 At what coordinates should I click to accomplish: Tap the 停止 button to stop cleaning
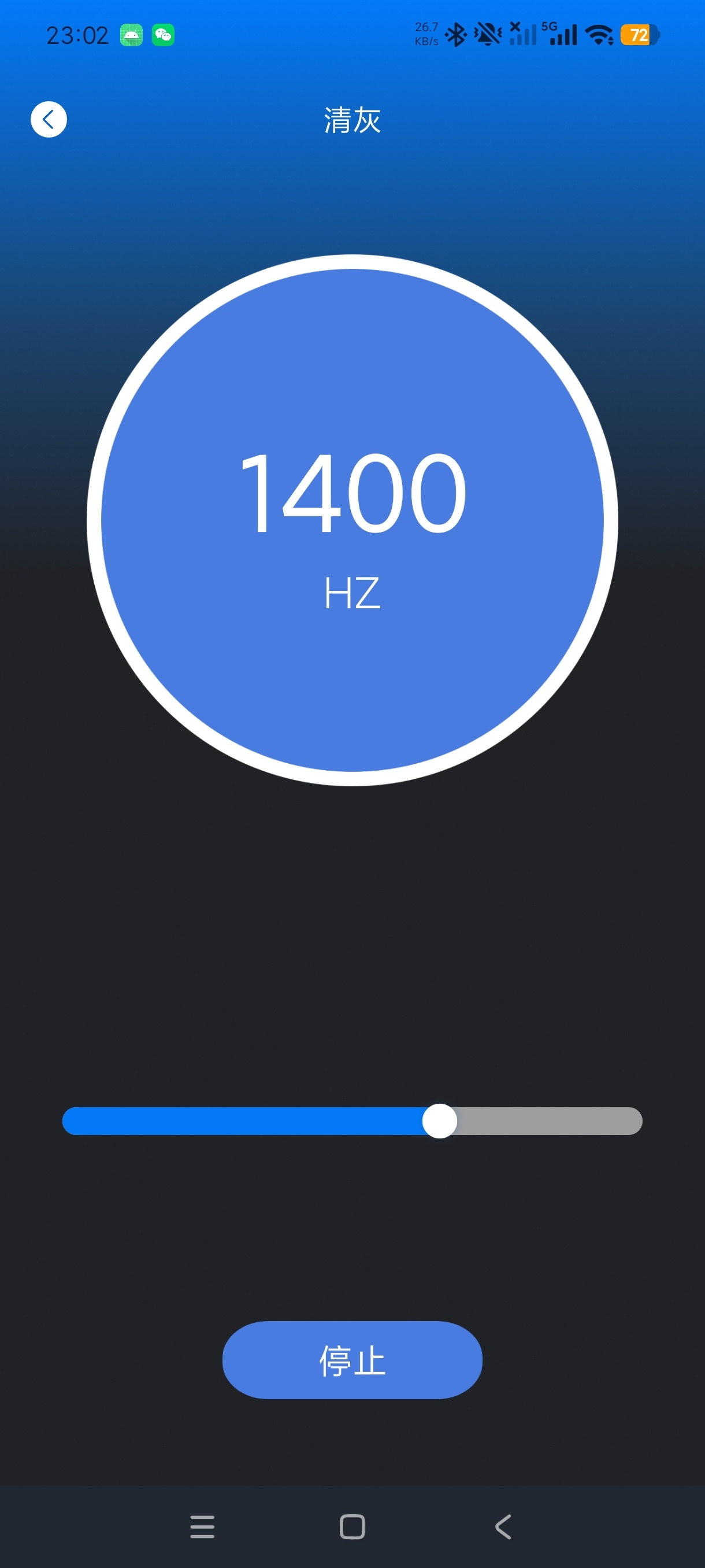click(352, 1360)
